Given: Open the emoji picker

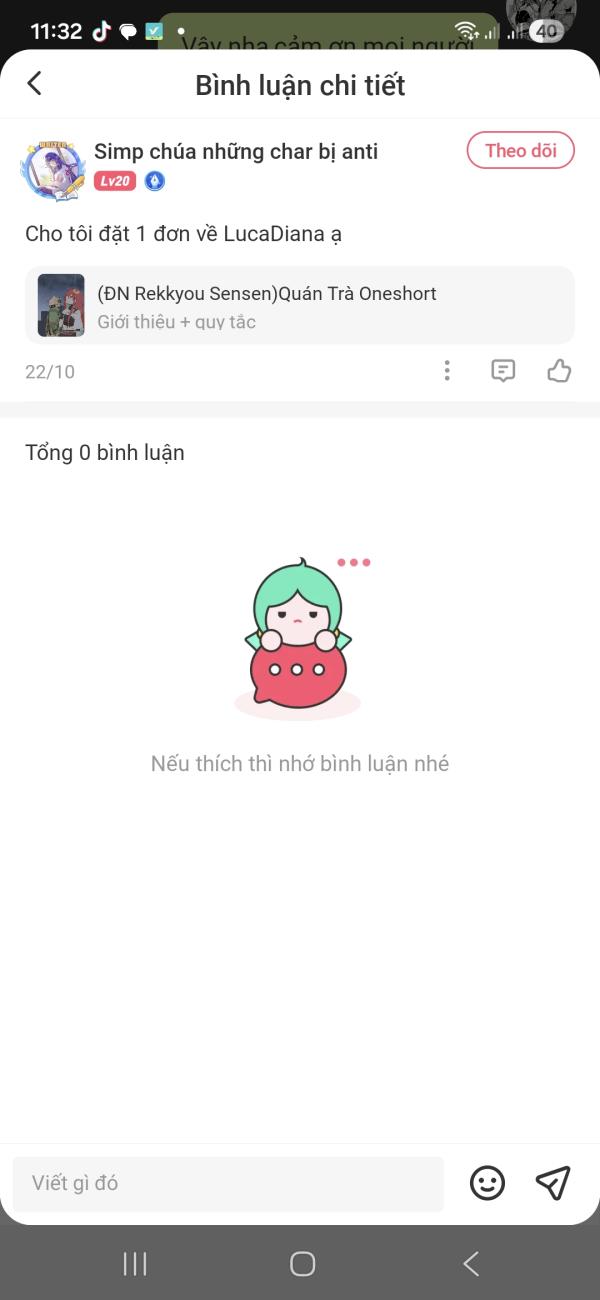Looking at the screenshot, I should click(x=487, y=1184).
